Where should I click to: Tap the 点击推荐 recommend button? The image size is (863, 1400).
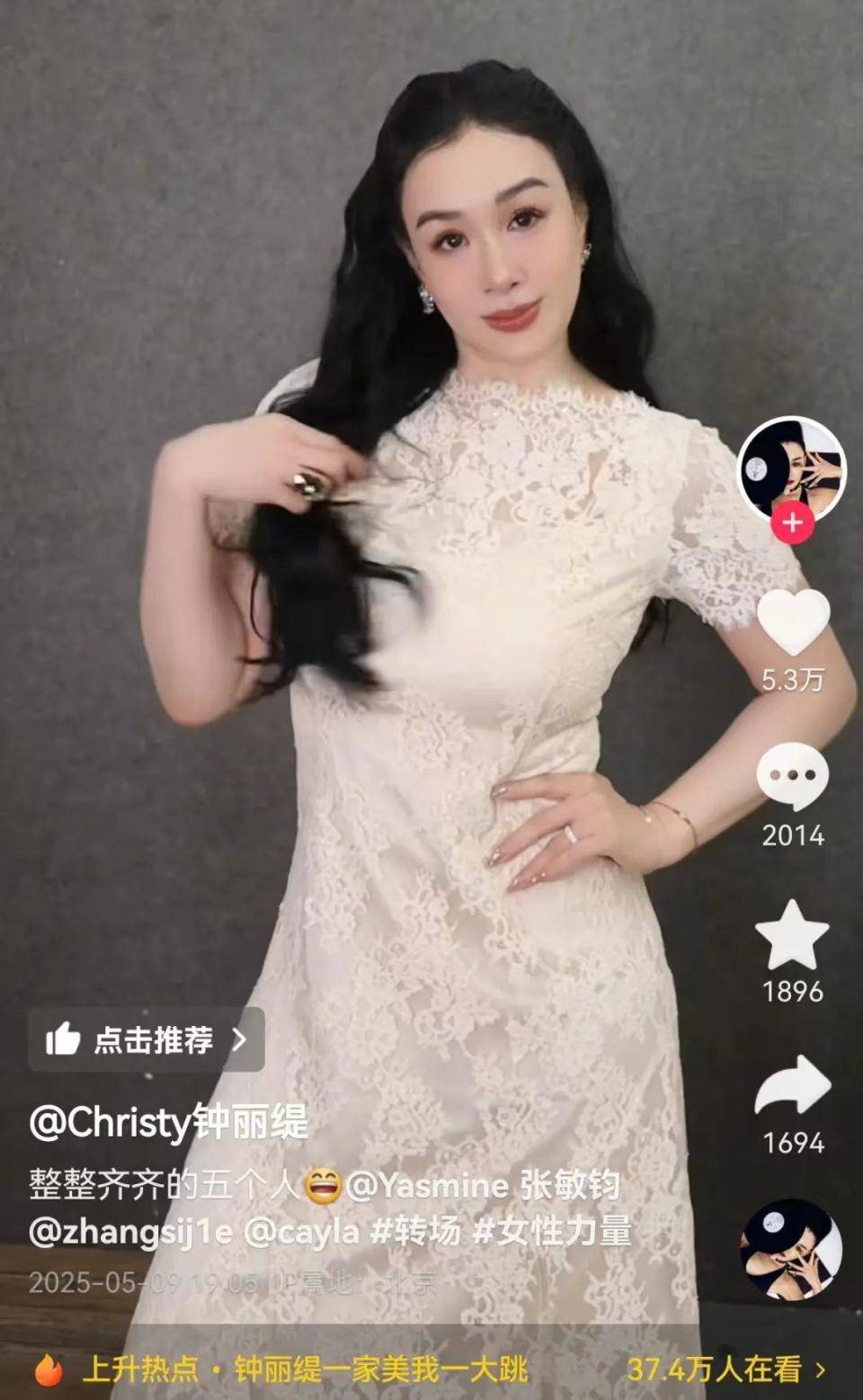point(147,1039)
